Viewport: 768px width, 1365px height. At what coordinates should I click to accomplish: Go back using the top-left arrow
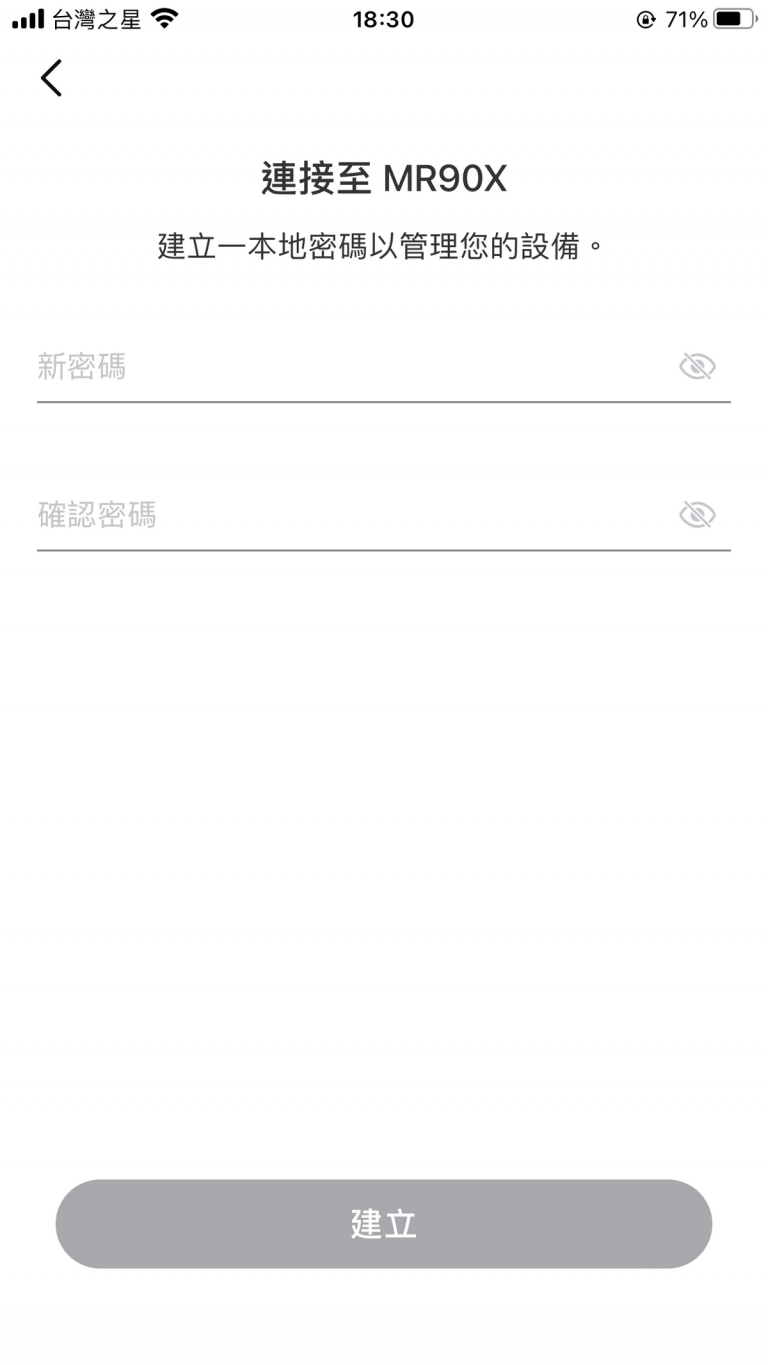click(51, 78)
